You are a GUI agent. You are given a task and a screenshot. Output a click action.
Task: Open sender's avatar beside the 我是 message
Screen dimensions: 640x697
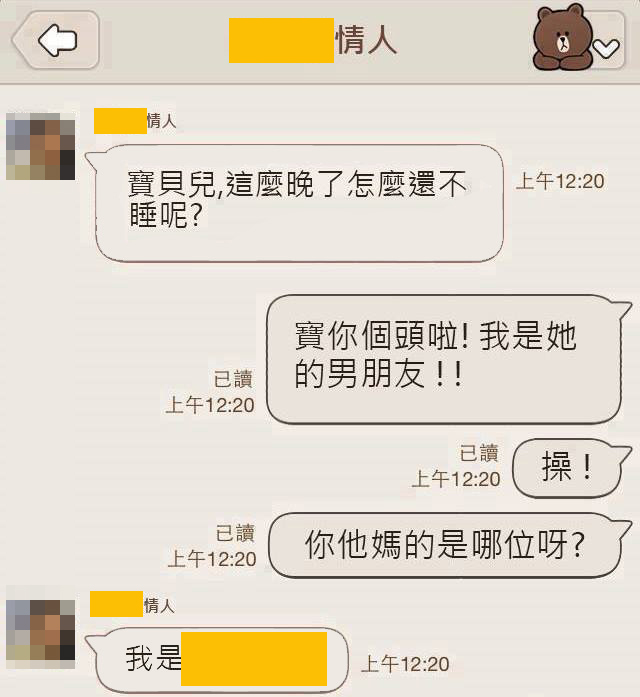[40, 632]
